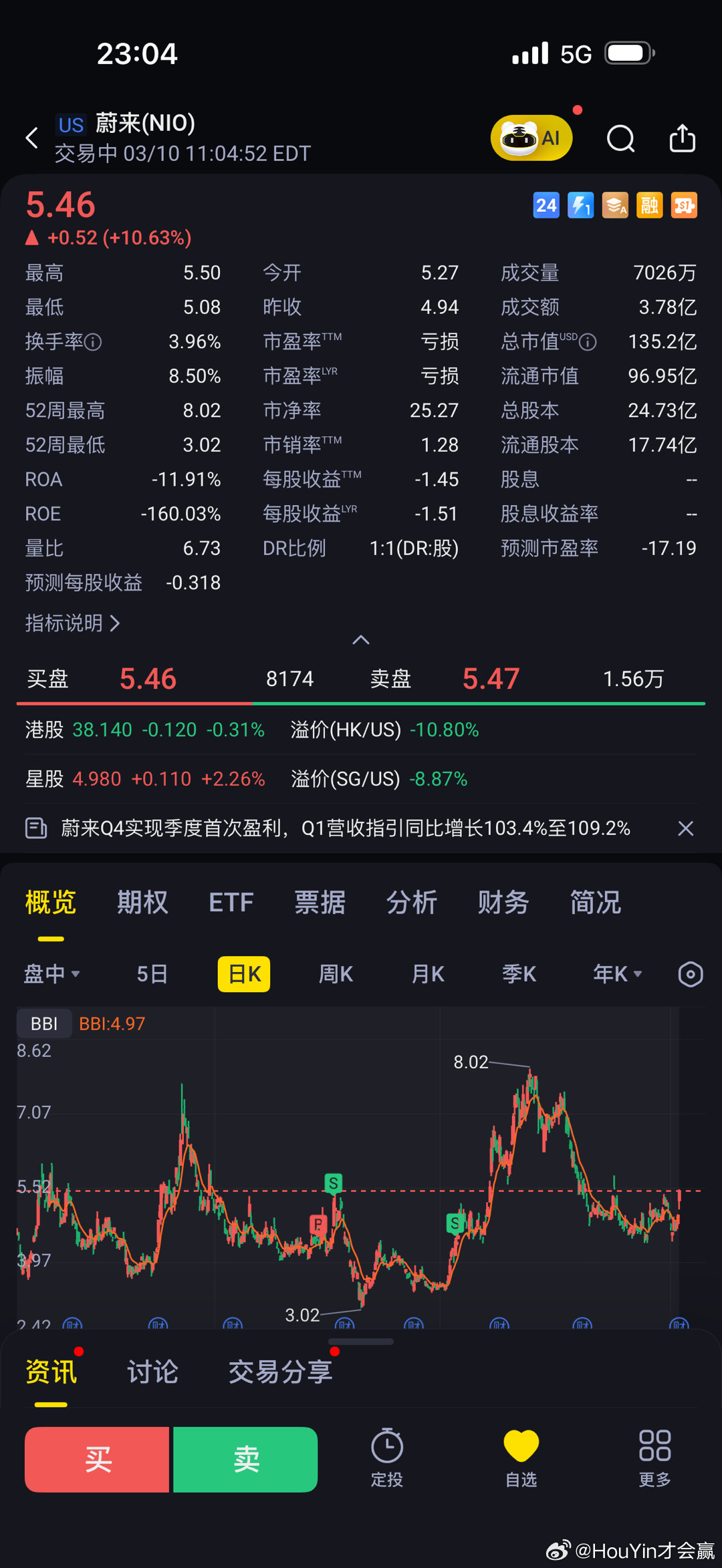Toggle the BBI indicator label
The width and height of the screenshot is (722, 1568).
click(44, 1024)
